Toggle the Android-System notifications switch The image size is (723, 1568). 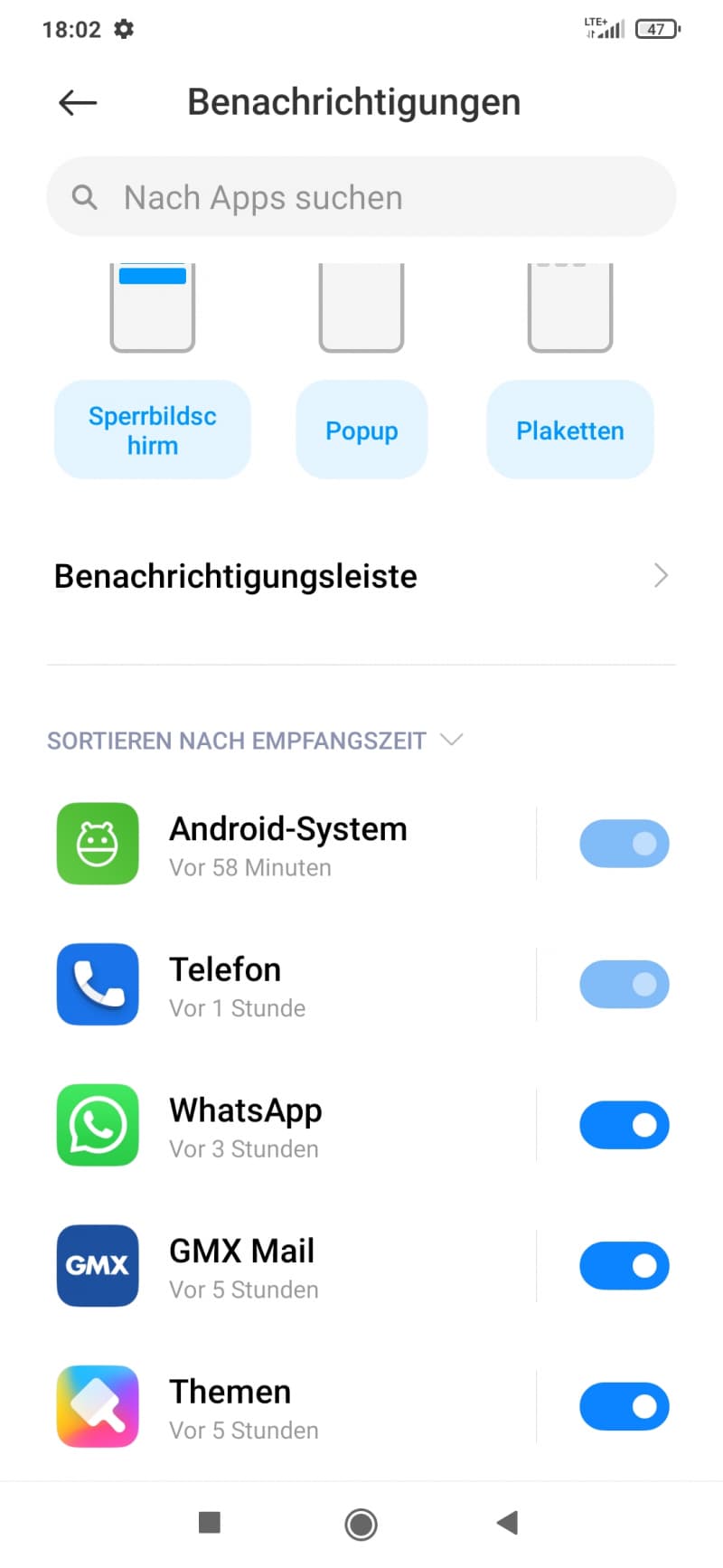point(624,844)
